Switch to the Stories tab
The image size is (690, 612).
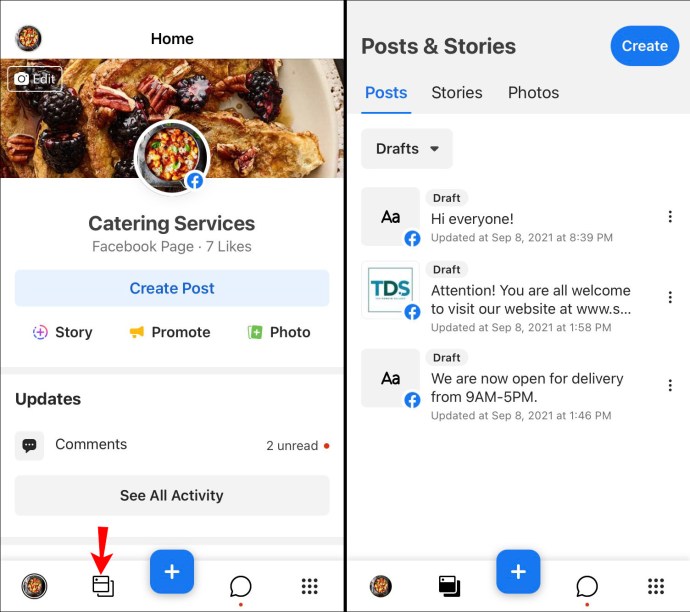point(457,92)
